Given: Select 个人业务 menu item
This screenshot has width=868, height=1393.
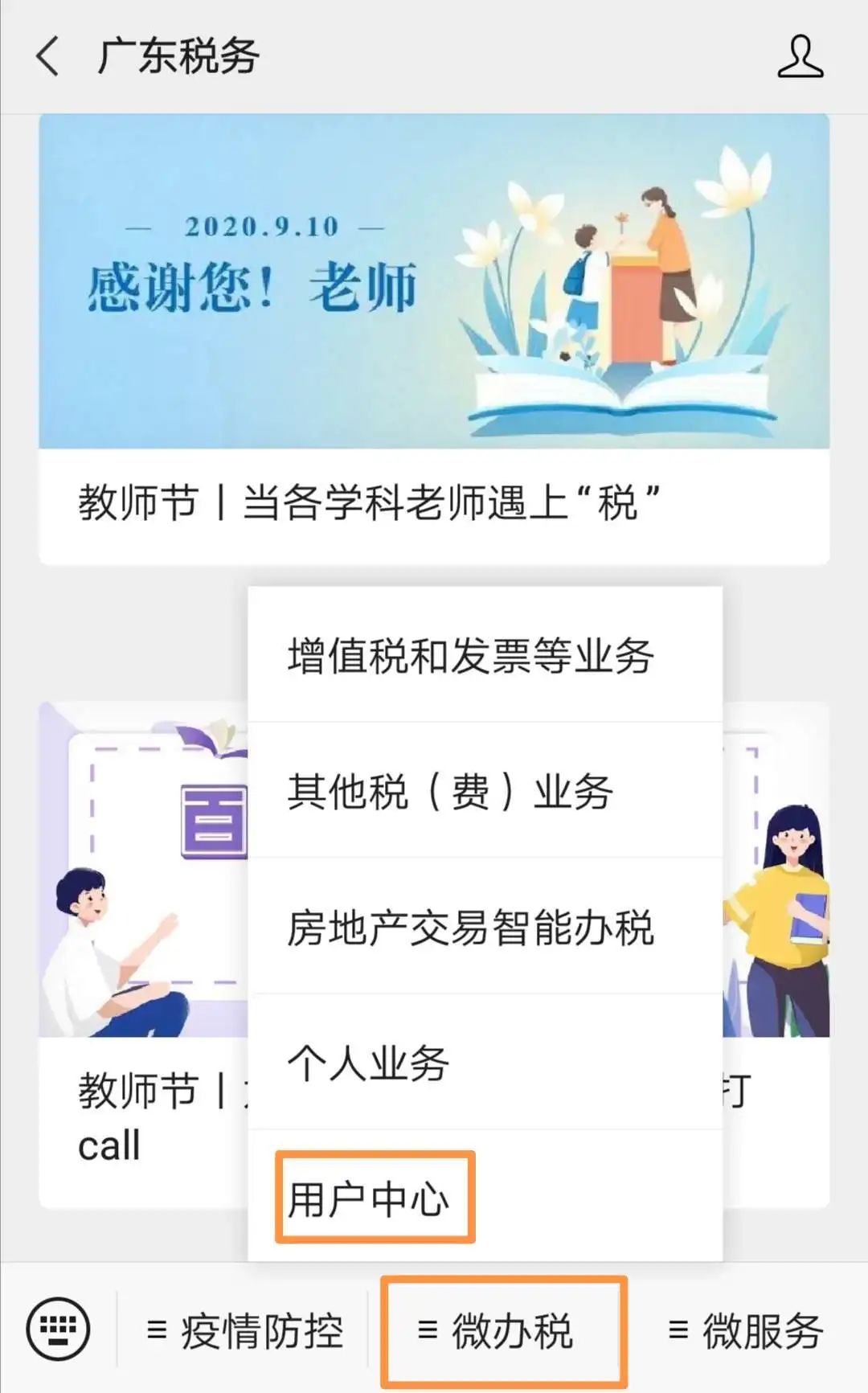Looking at the screenshot, I should 485,1062.
